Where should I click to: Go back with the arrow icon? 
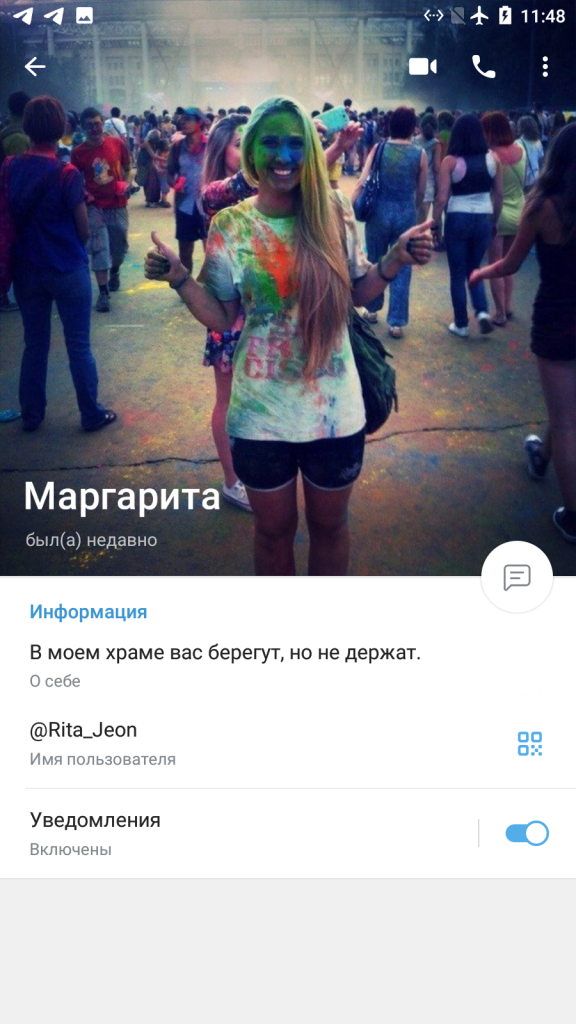pos(35,66)
